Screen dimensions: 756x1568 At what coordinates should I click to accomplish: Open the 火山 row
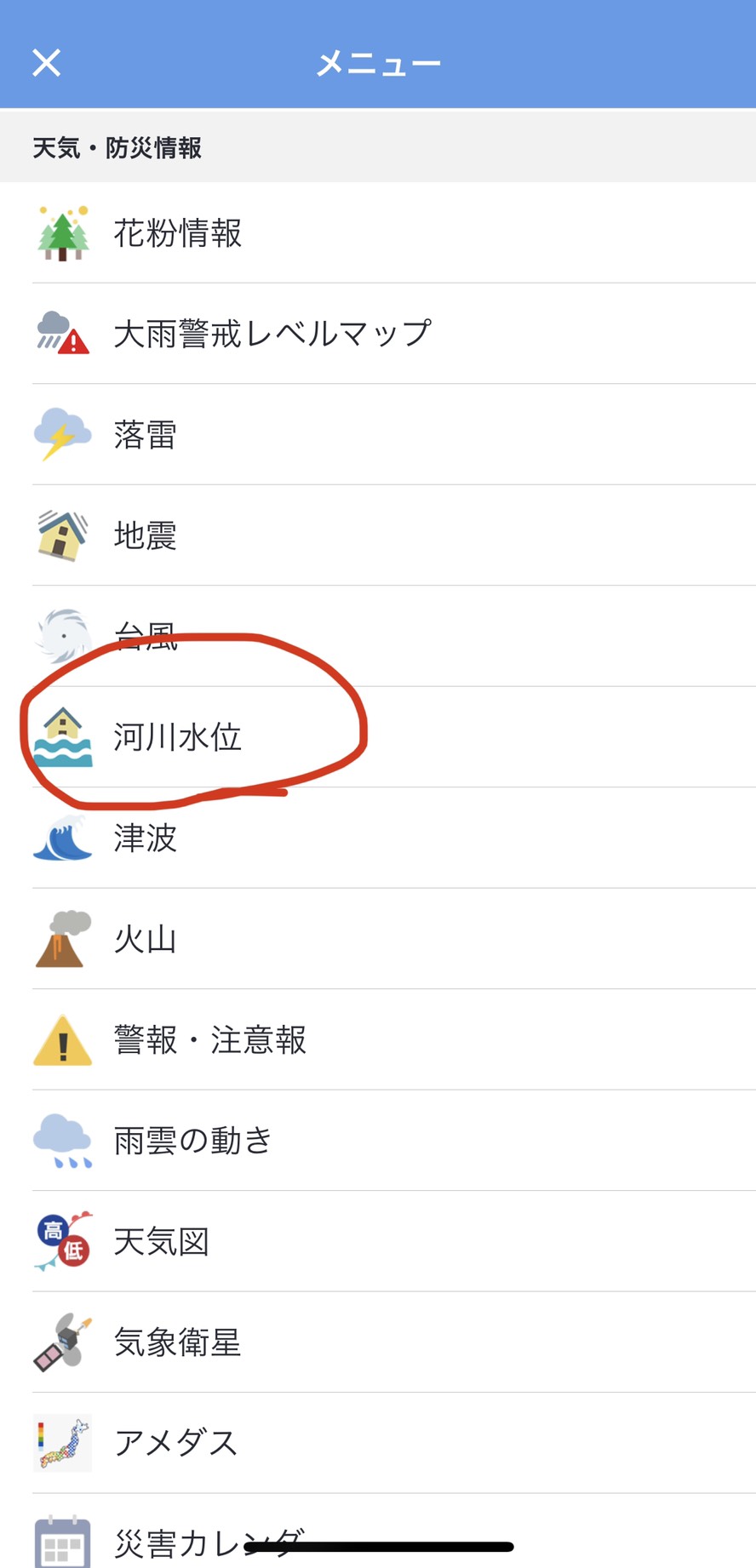click(x=378, y=939)
